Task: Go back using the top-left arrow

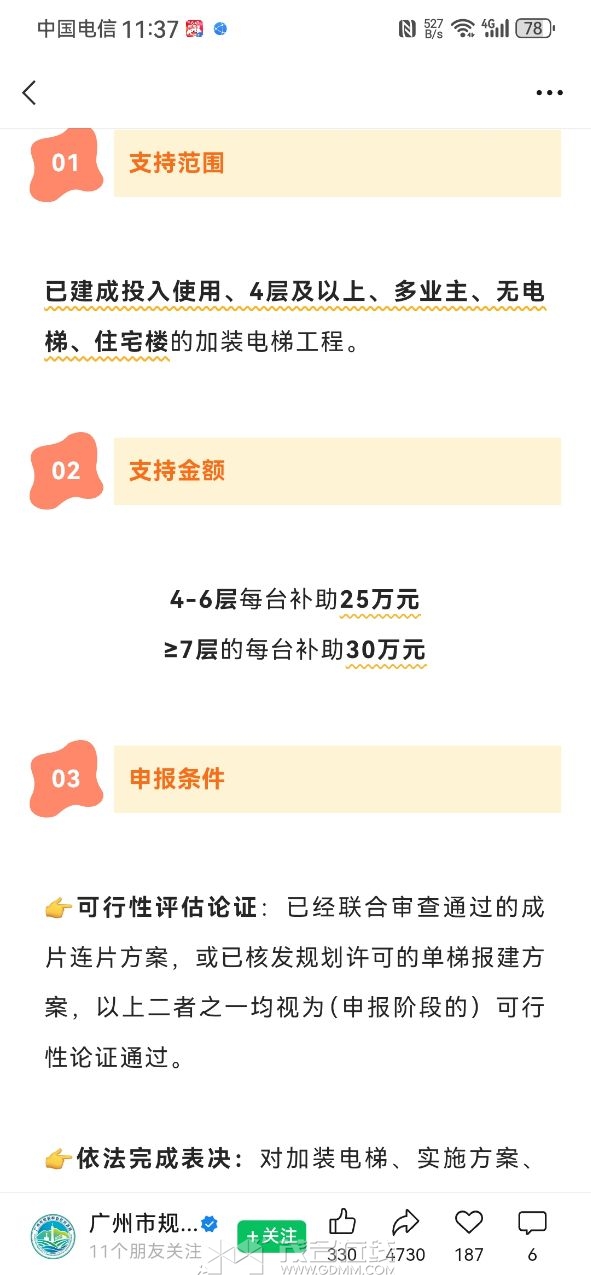Action: click(29, 93)
